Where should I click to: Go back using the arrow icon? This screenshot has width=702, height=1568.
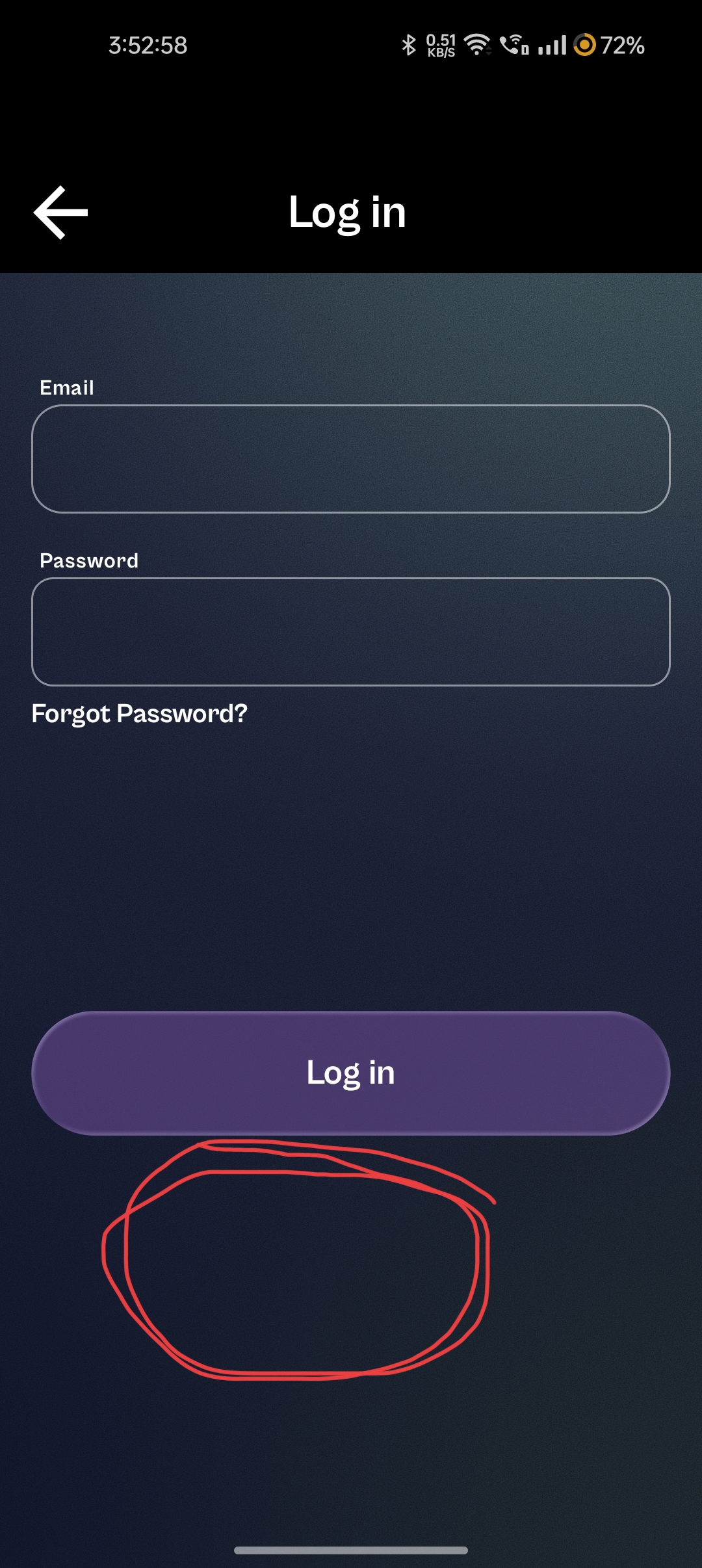pos(60,212)
